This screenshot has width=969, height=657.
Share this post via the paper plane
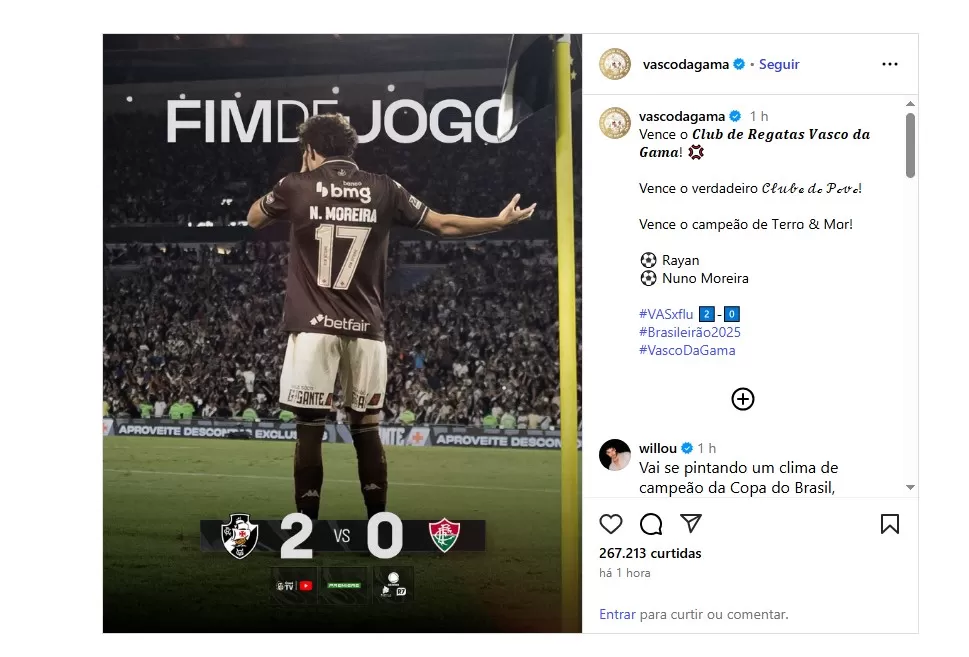pyautogui.click(x=691, y=524)
